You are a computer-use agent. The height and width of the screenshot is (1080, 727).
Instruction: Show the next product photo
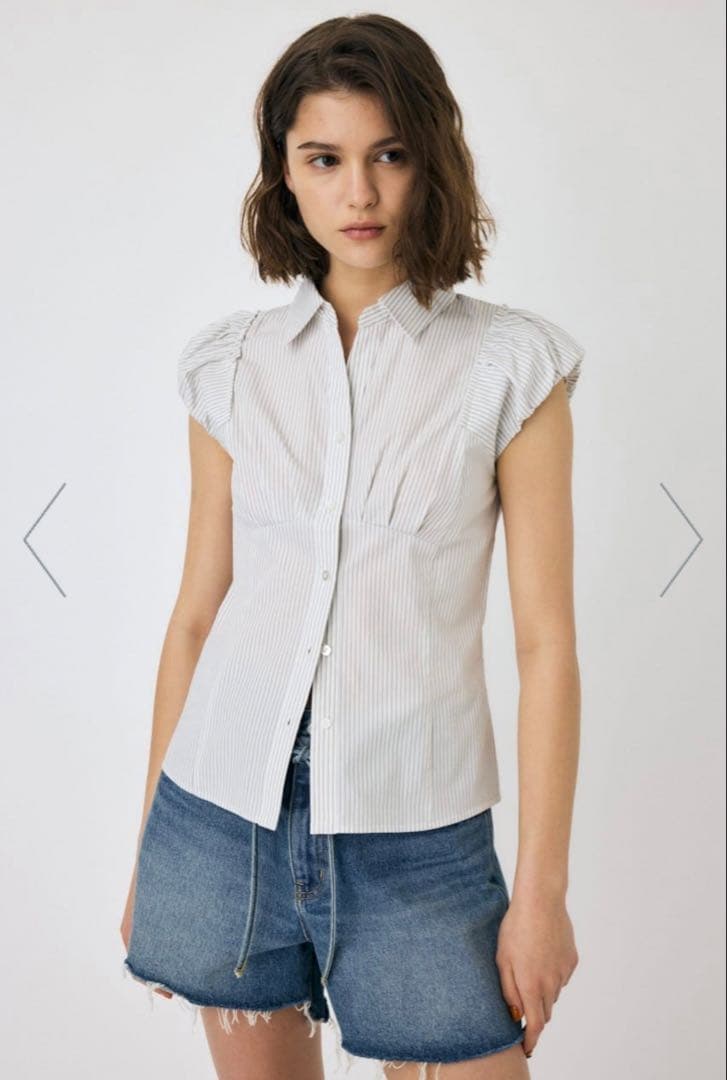pyautogui.click(x=681, y=540)
